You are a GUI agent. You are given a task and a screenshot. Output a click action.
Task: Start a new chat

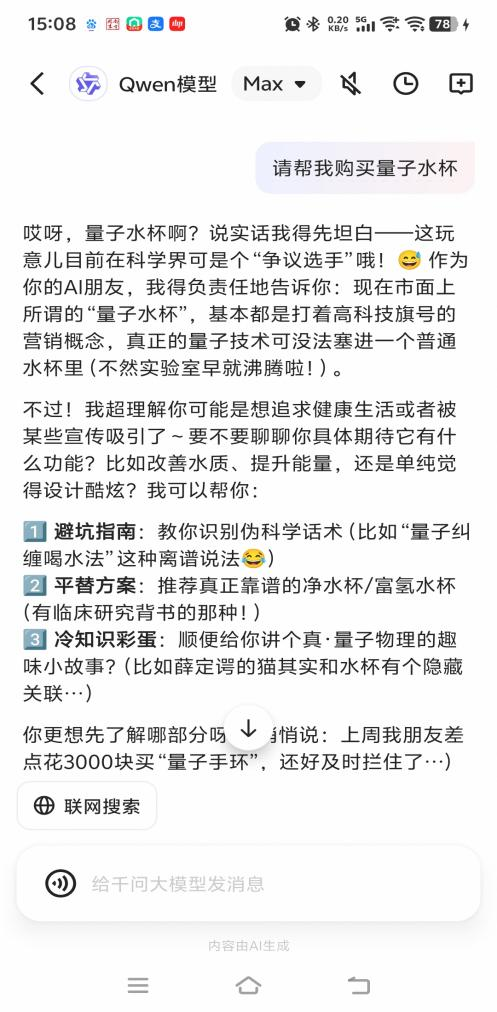coord(461,84)
